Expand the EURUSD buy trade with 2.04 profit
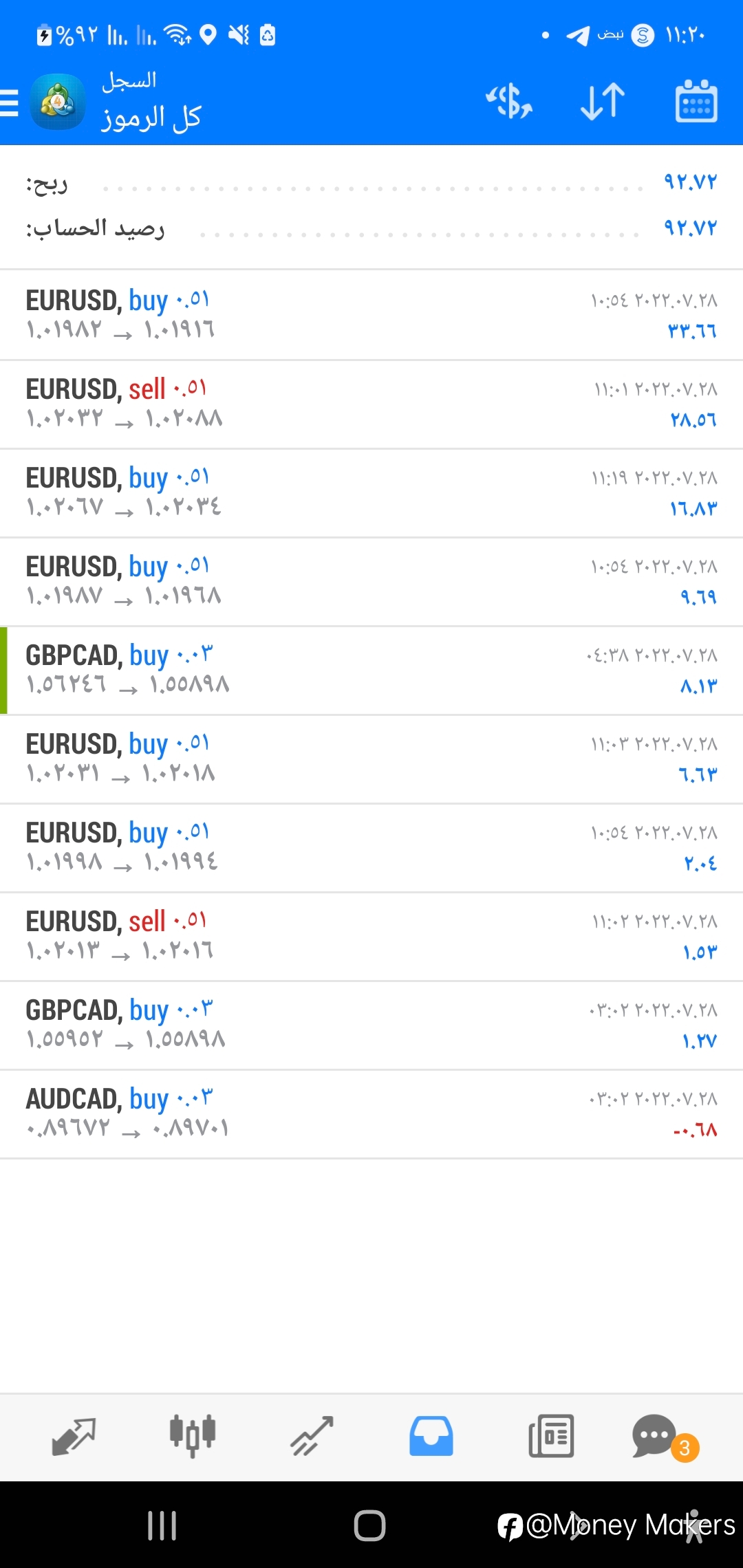 371,848
